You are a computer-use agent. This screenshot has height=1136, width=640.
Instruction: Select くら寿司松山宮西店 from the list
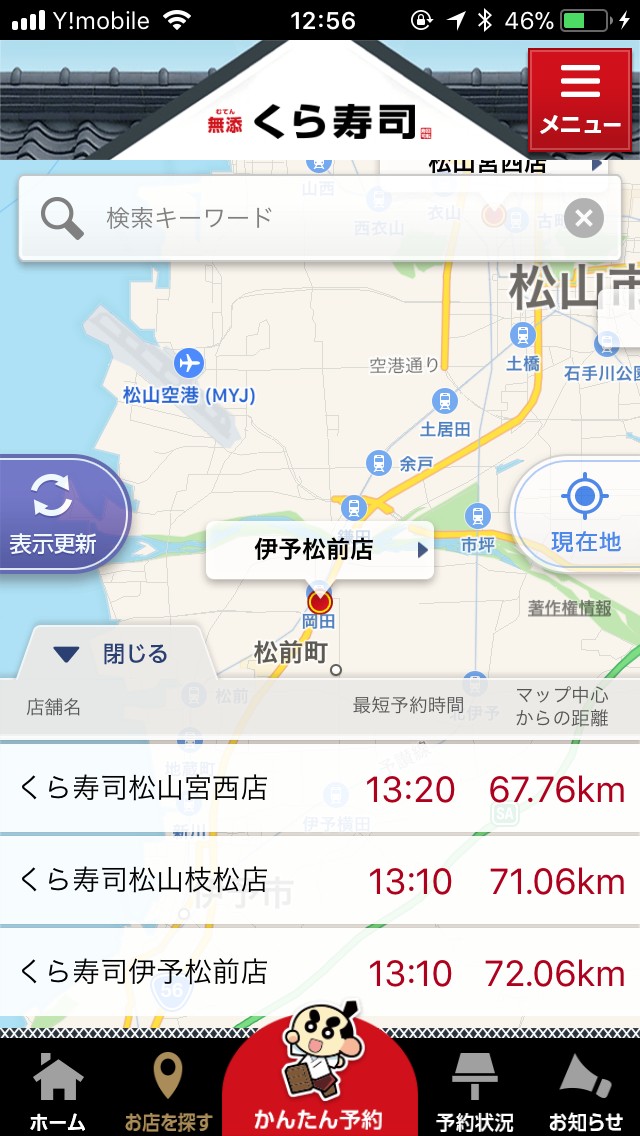[320, 789]
